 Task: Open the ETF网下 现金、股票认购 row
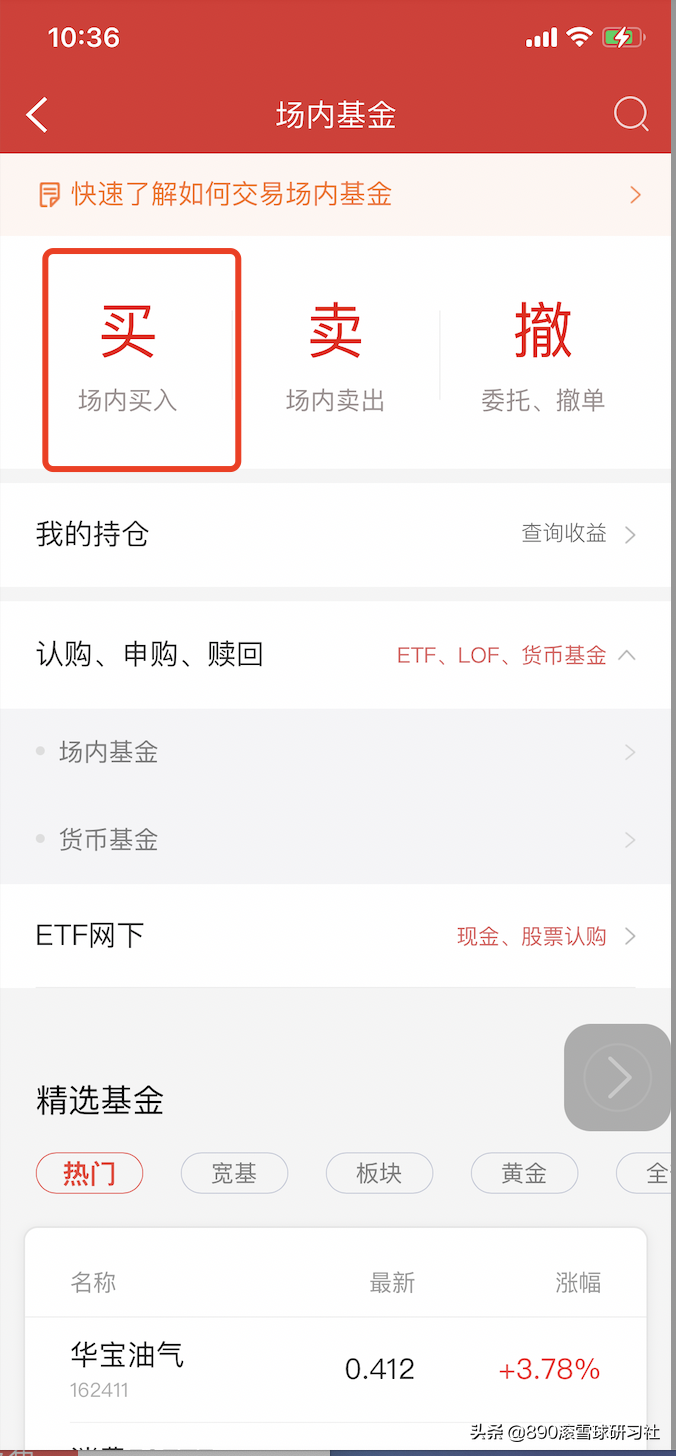(x=336, y=936)
